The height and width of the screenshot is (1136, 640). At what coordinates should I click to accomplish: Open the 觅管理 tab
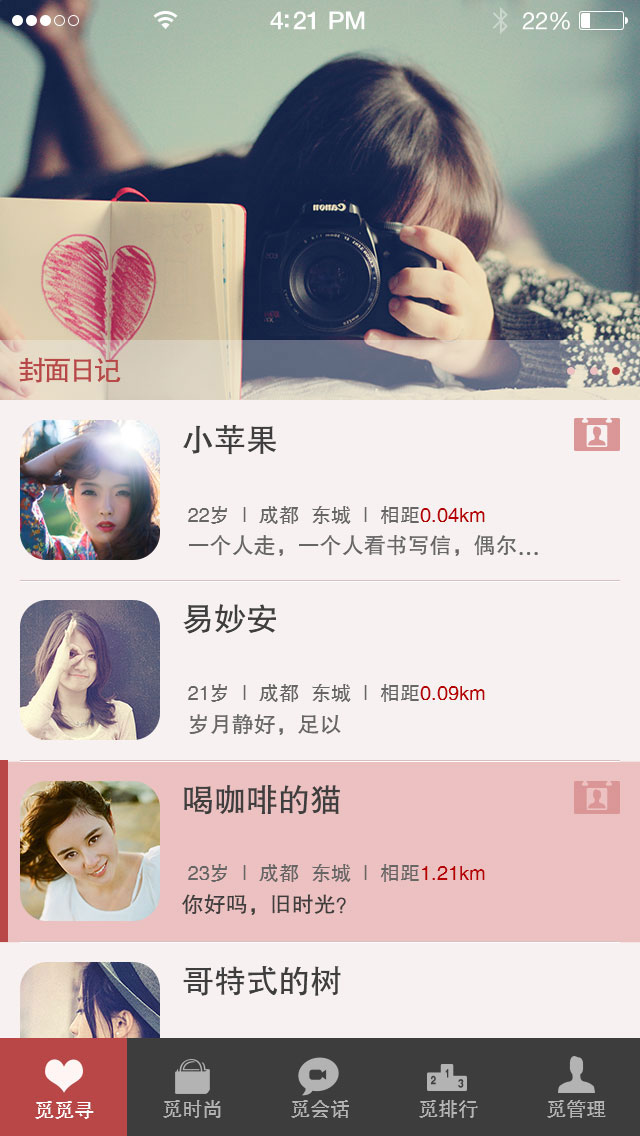(576, 1087)
